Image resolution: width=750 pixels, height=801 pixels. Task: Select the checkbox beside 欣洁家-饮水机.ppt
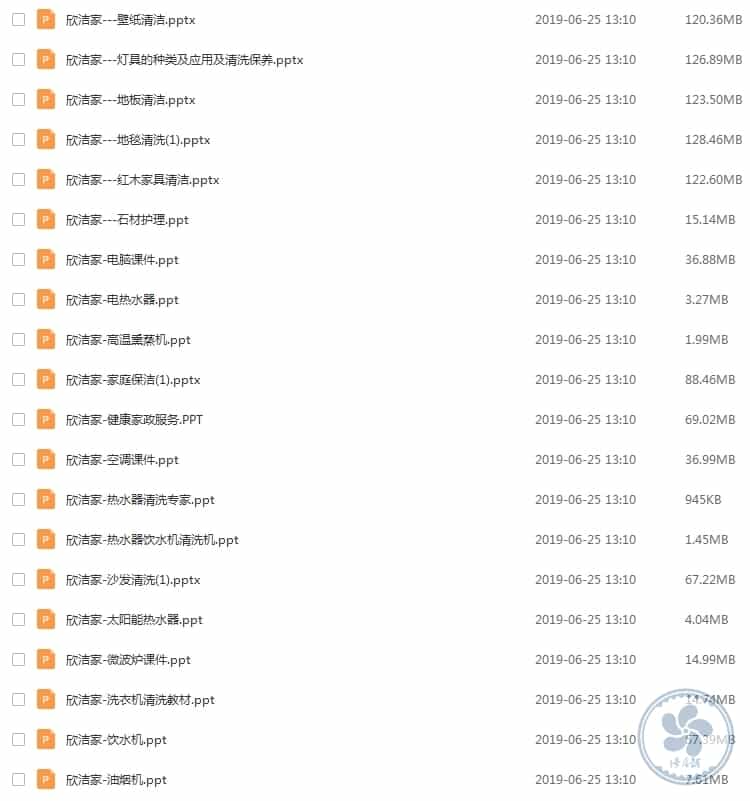(x=18, y=739)
